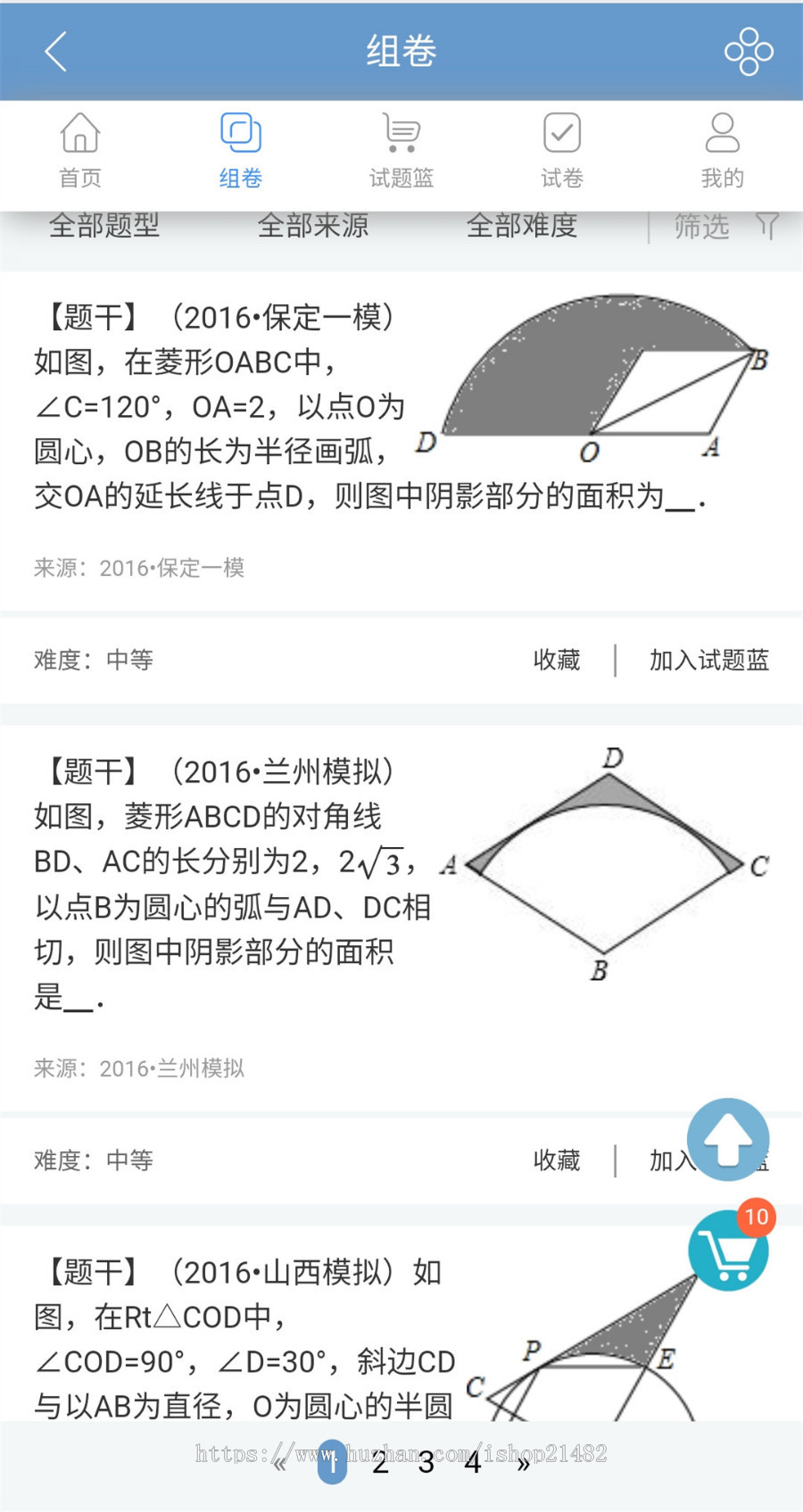This screenshot has height=1512, width=803.
Task: Open the 全部来源 dropdown
Action: [314, 226]
